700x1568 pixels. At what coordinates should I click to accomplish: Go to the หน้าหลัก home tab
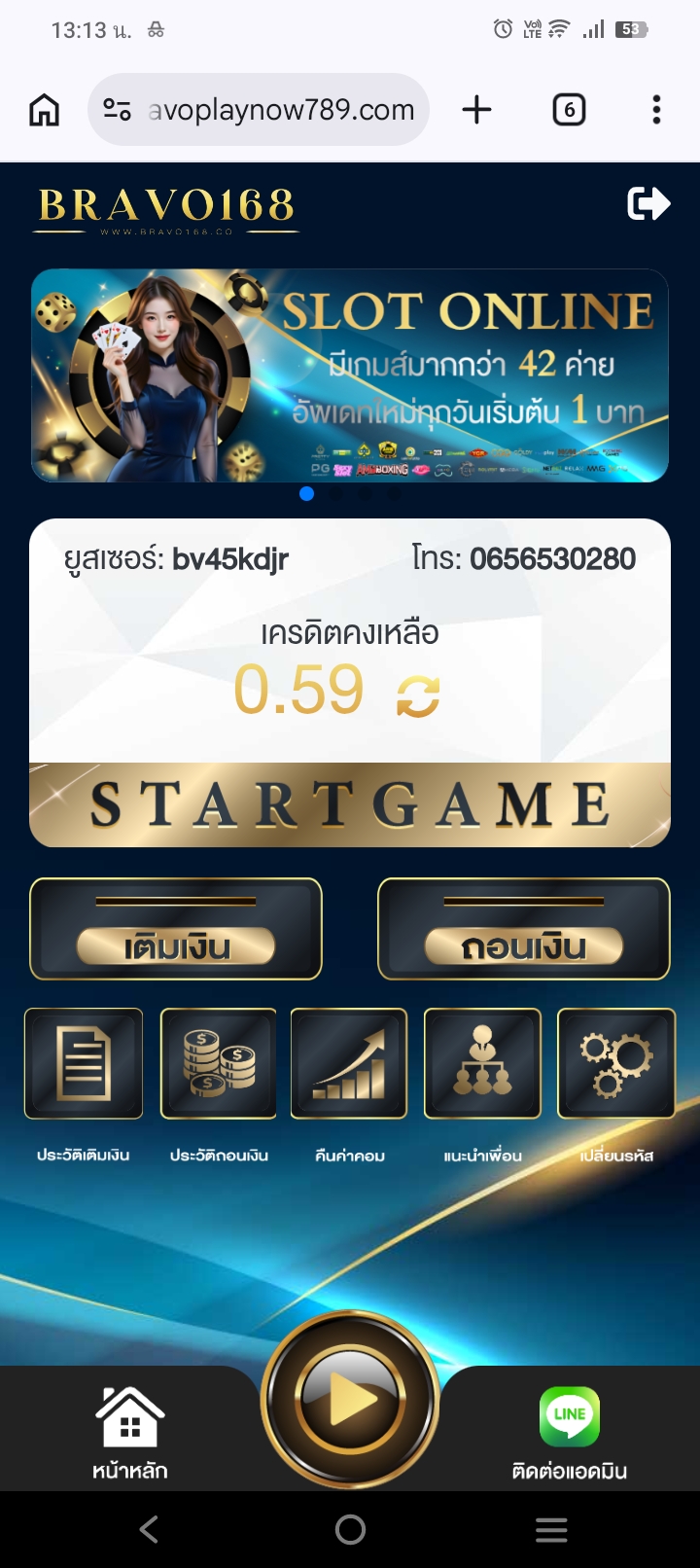pyautogui.click(x=129, y=1430)
